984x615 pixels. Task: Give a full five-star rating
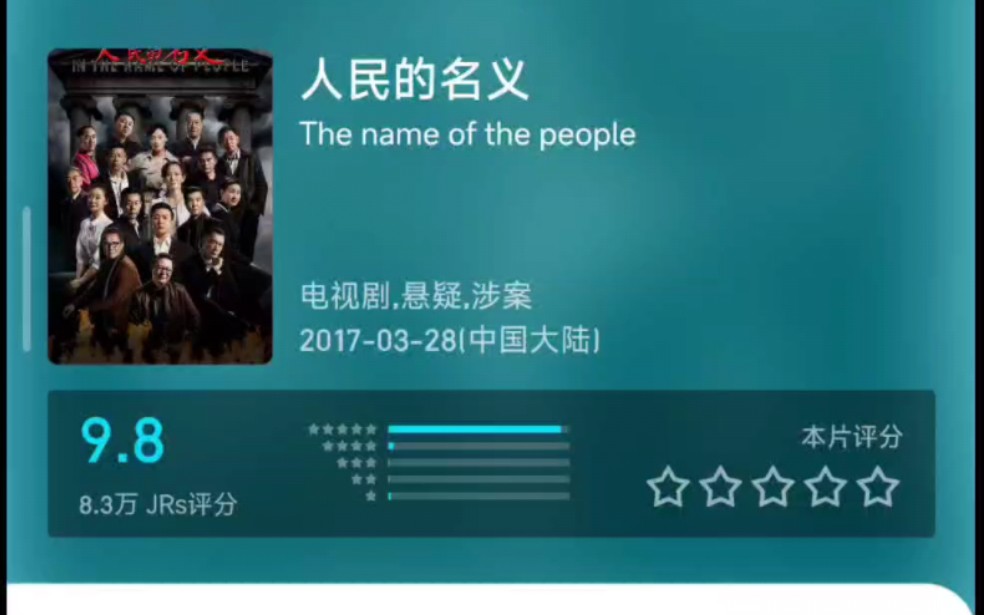coord(879,487)
